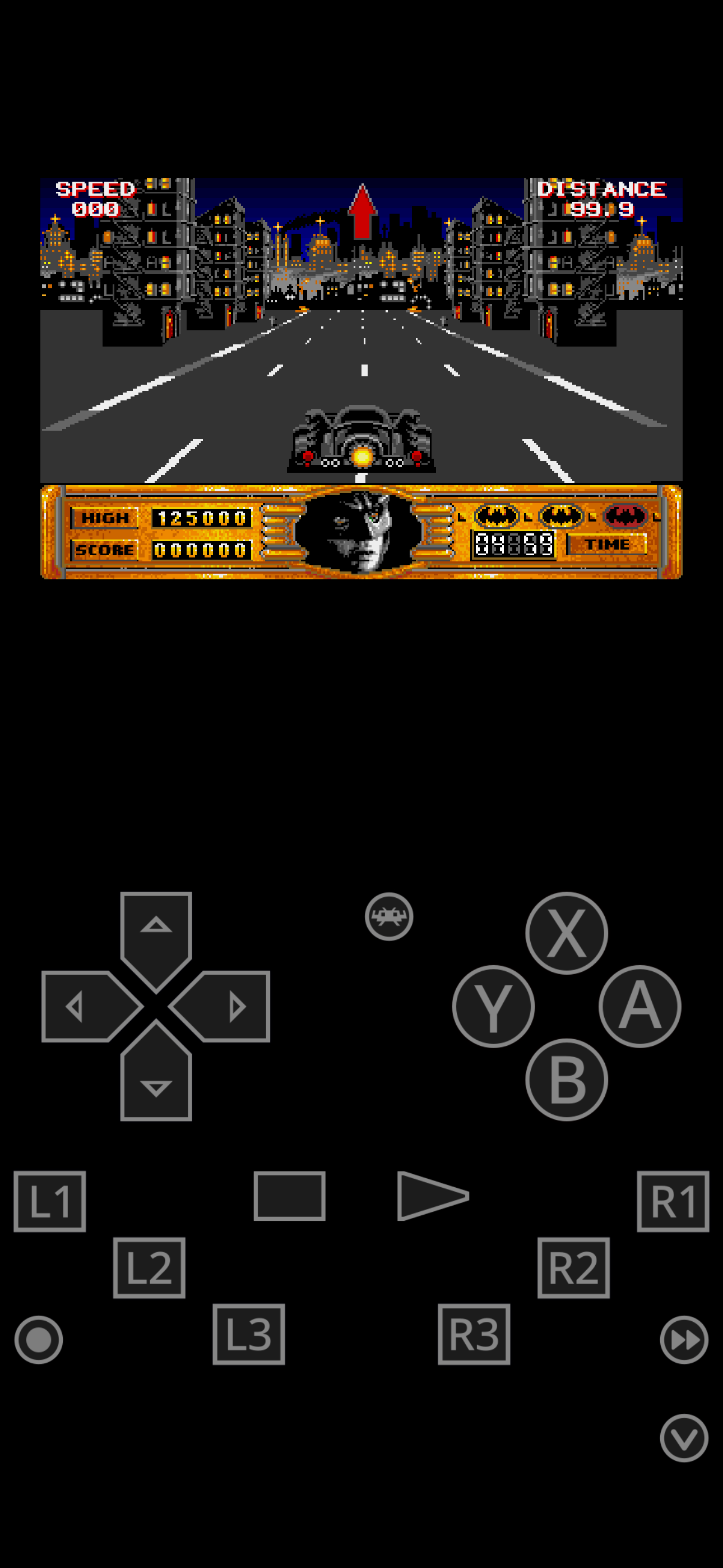Hit the A gamepad button
Viewport: 723px width, 1568px height.
[x=639, y=1006]
